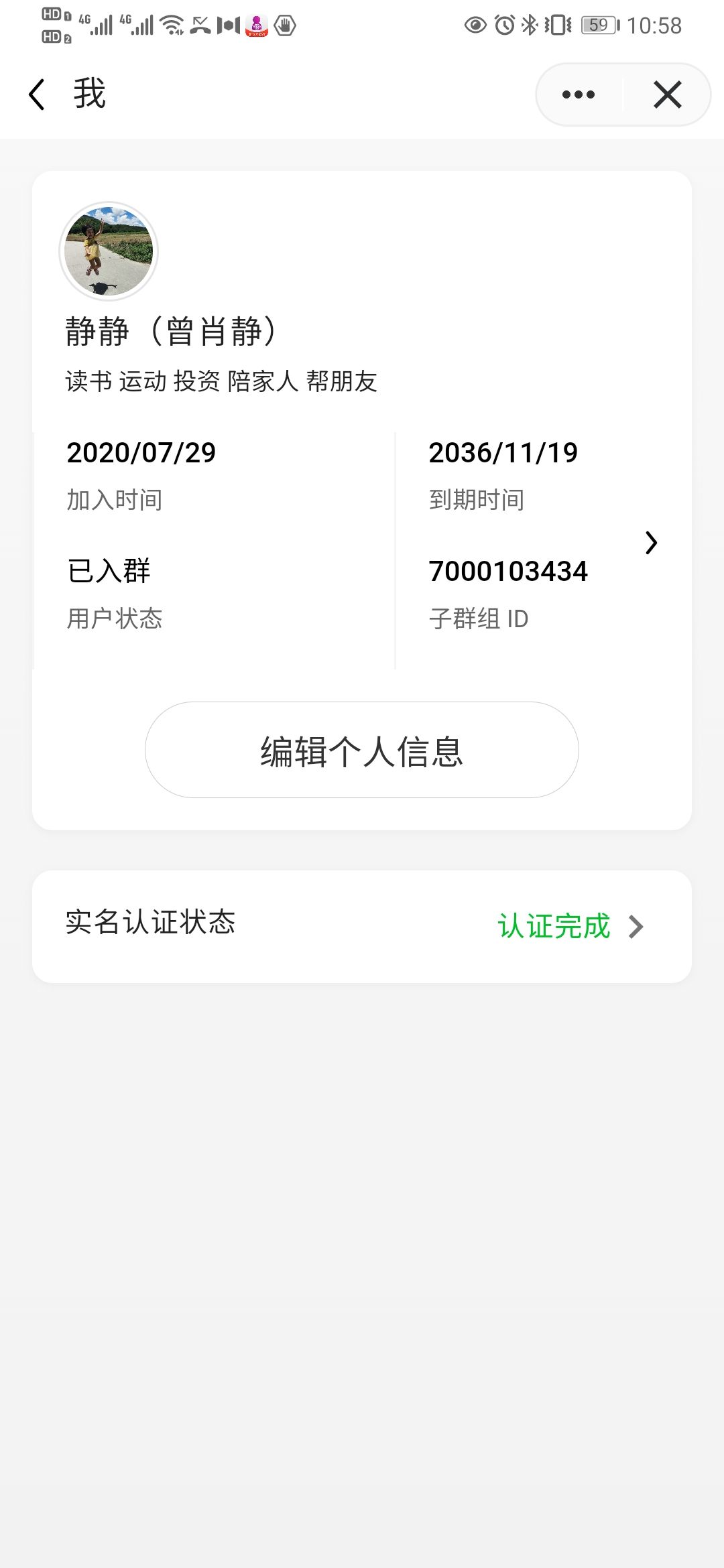Image resolution: width=724 pixels, height=1568 pixels.
Task: Go back from the 我 page
Action: tap(38, 94)
